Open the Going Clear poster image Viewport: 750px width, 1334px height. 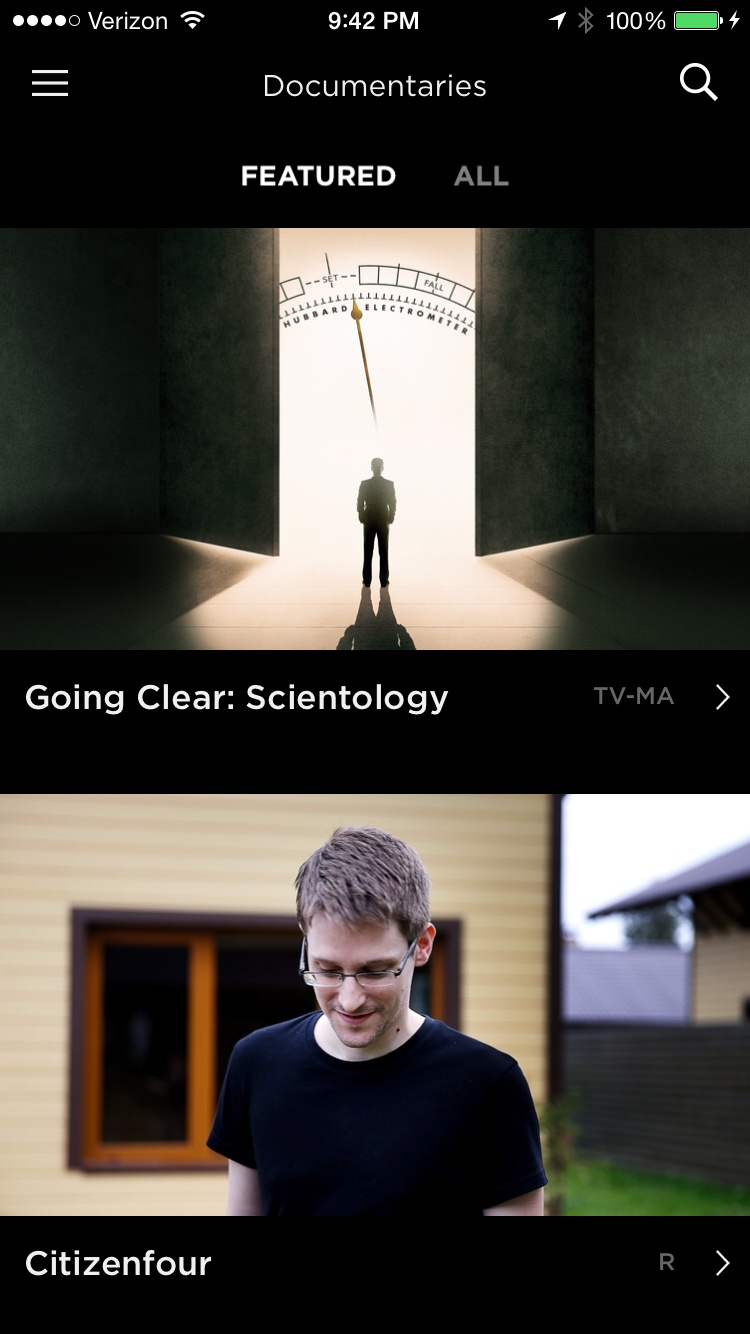click(x=375, y=438)
